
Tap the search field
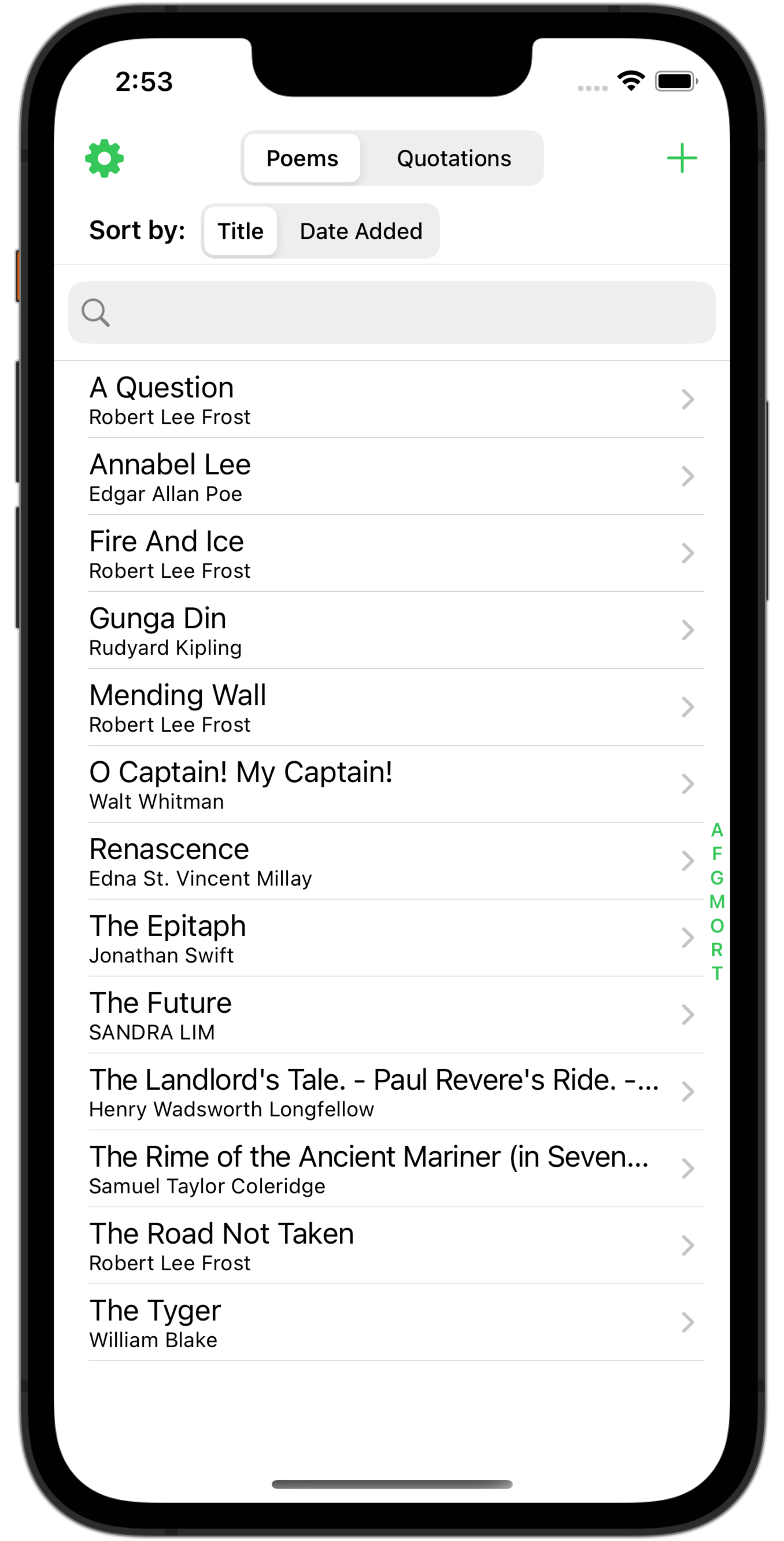point(391,312)
